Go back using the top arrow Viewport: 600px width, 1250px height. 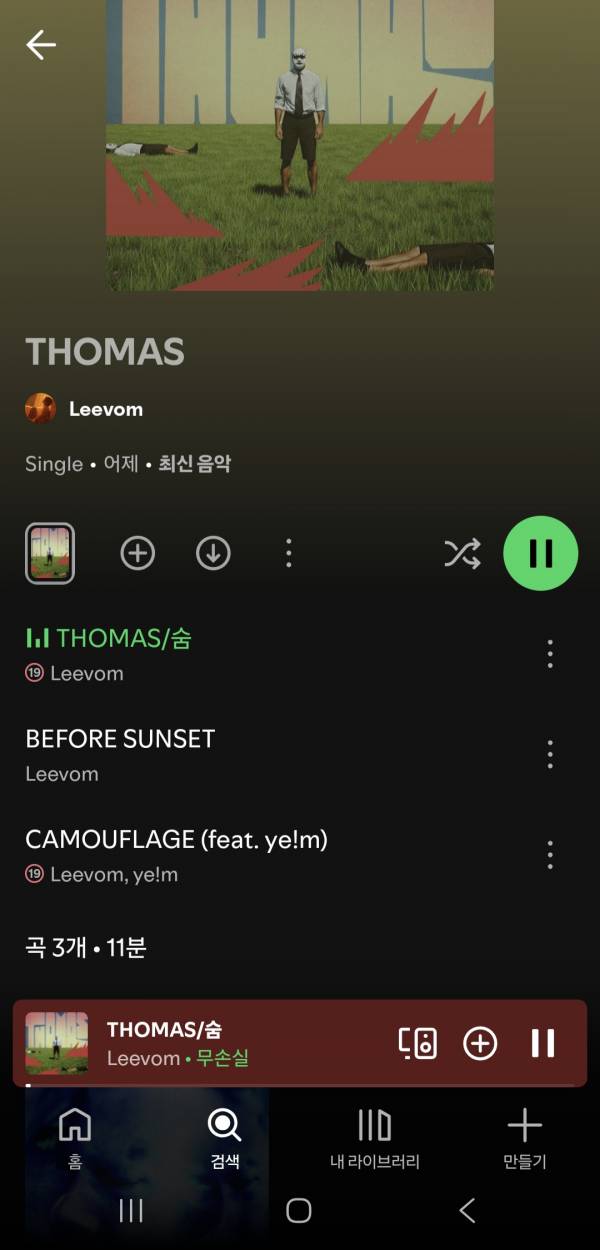pos(41,45)
